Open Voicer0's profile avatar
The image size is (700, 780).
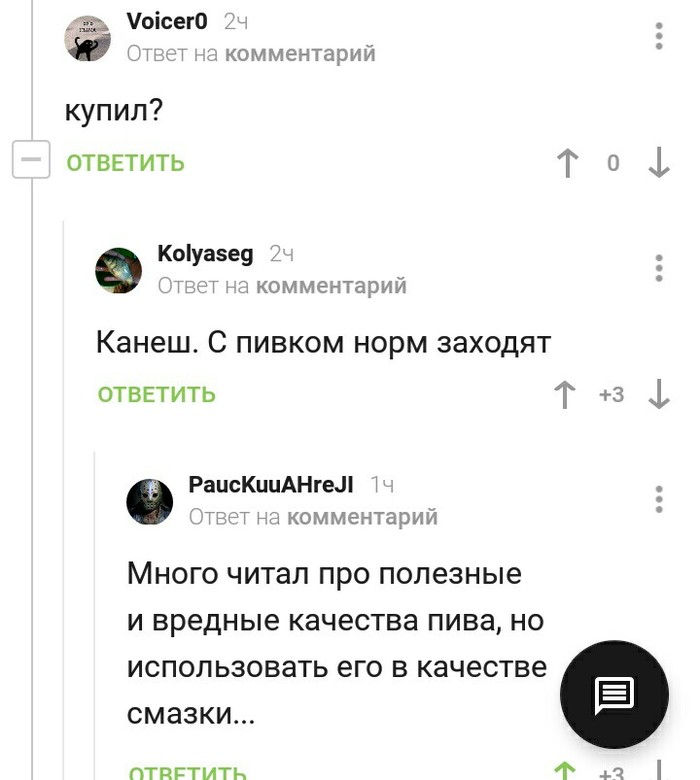point(88,38)
